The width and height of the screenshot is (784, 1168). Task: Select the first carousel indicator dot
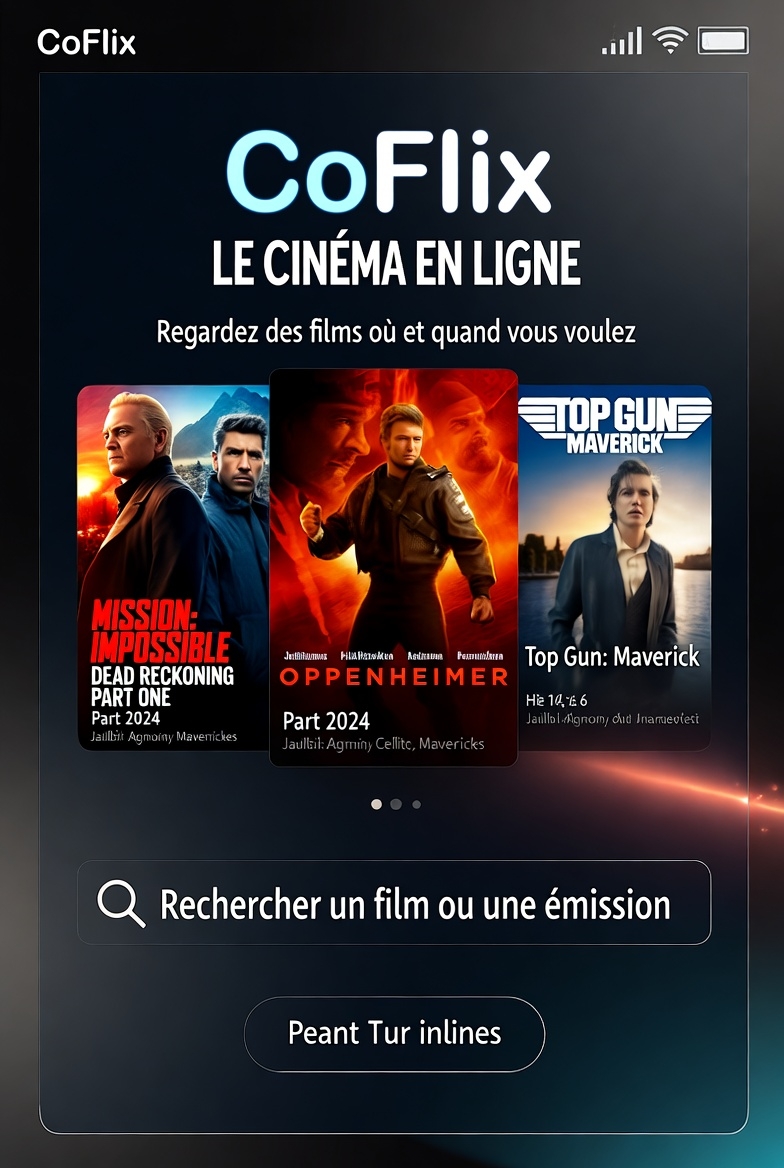click(376, 803)
